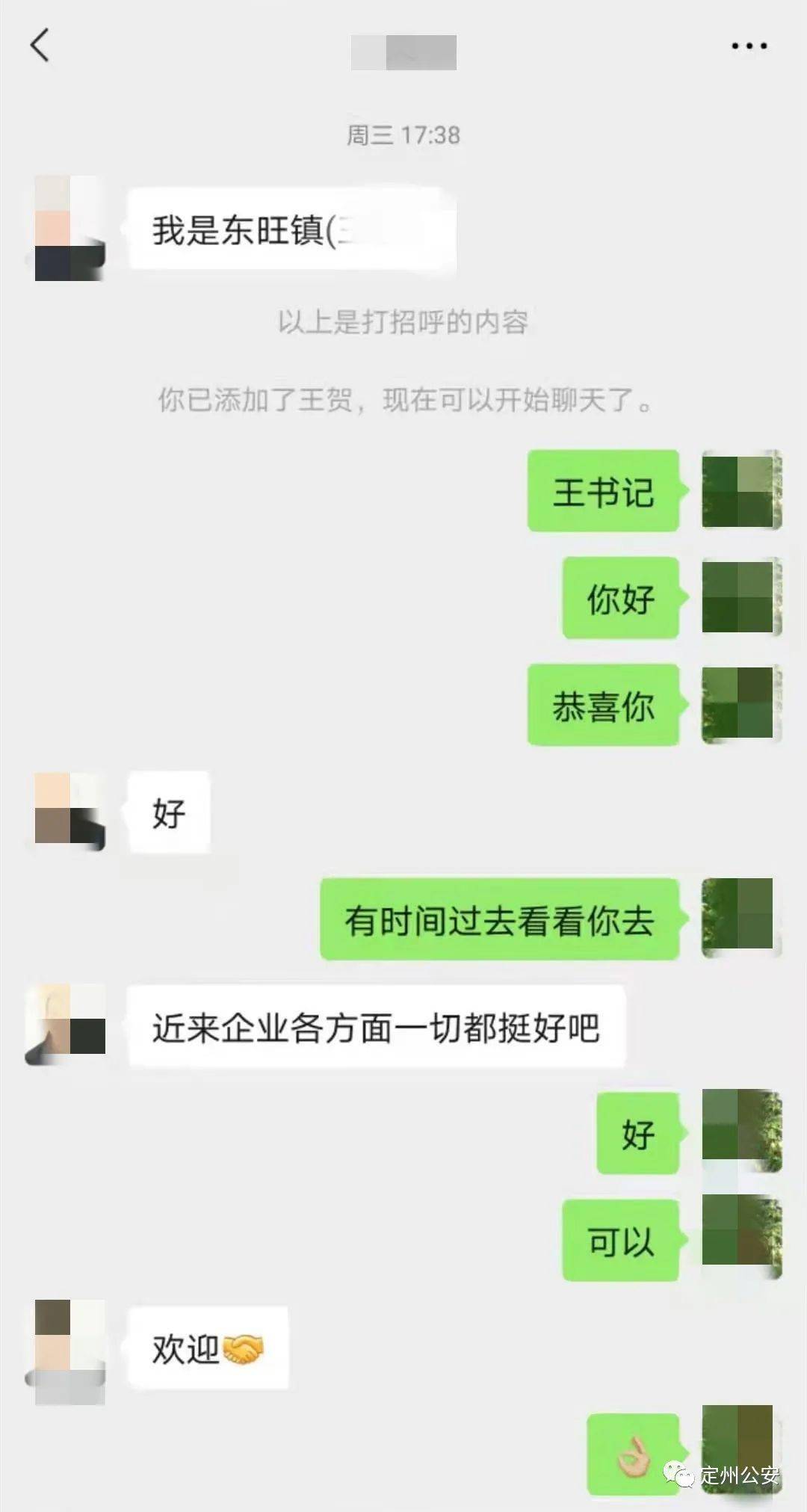Tap own avatar next to 王书记 message
Viewport: 807px width, 1512px height.
[741, 491]
